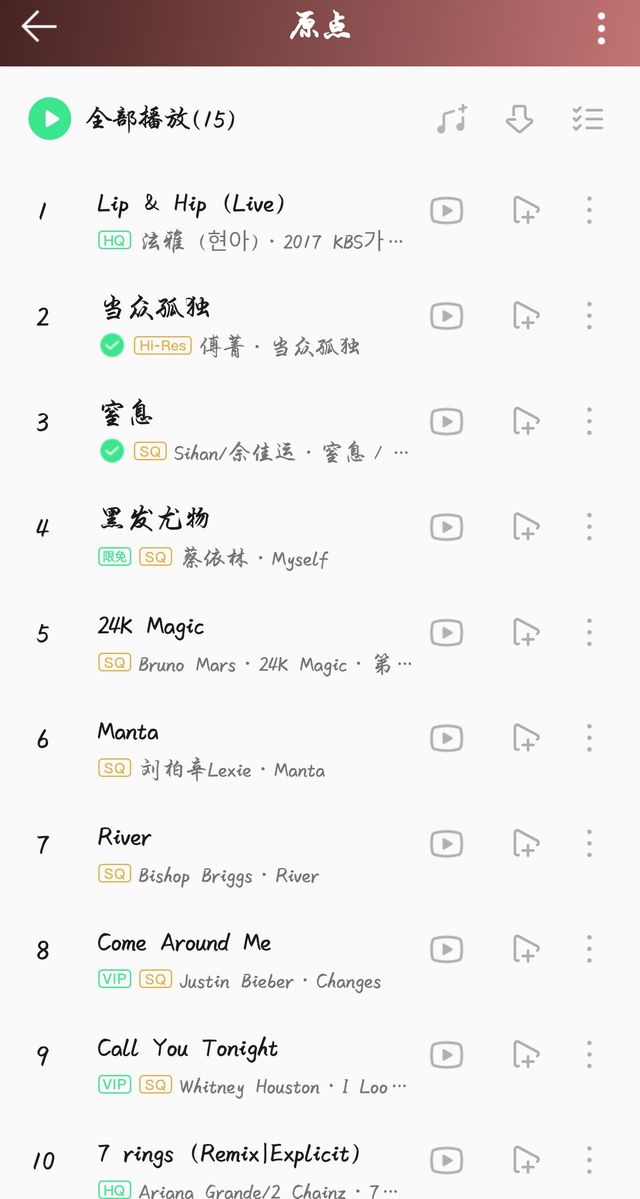Open multi-select list mode
This screenshot has width=640, height=1199.
pyautogui.click(x=587, y=119)
